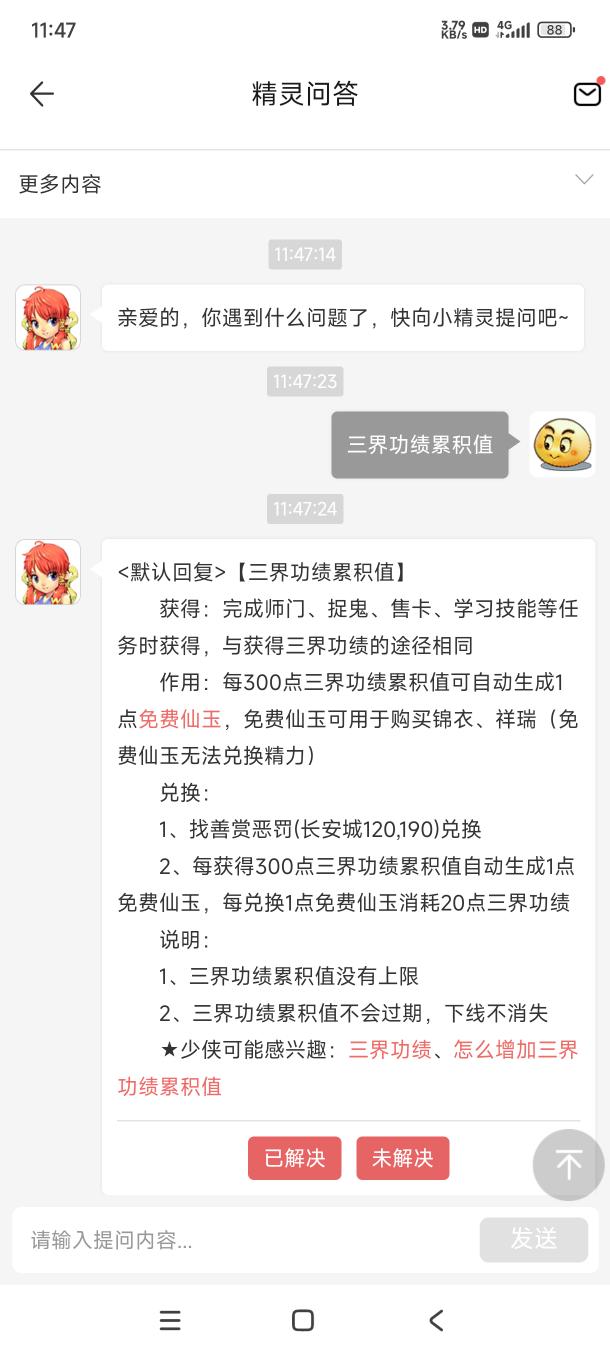Open the 免费仙玉 link in the reply

(179, 718)
